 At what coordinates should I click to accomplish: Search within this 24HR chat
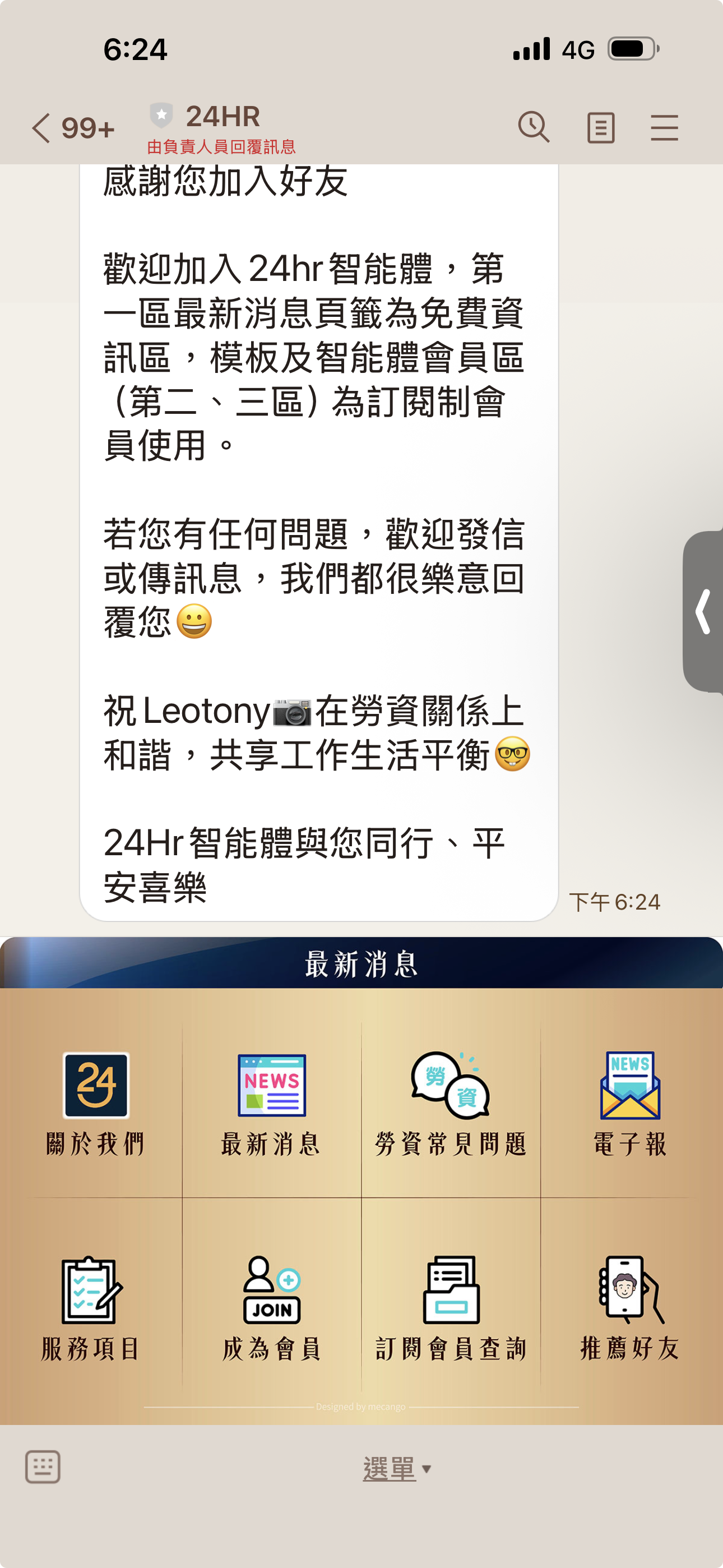click(x=534, y=127)
